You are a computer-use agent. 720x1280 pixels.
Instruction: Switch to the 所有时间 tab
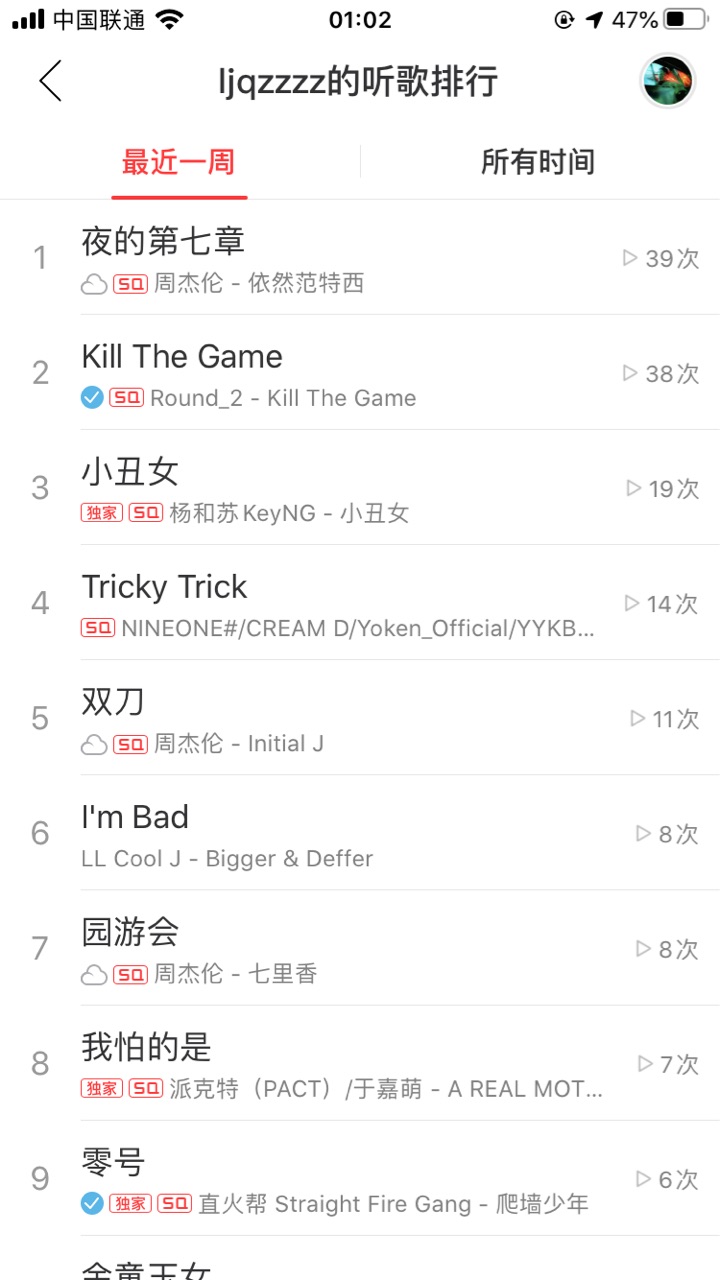[538, 162]
